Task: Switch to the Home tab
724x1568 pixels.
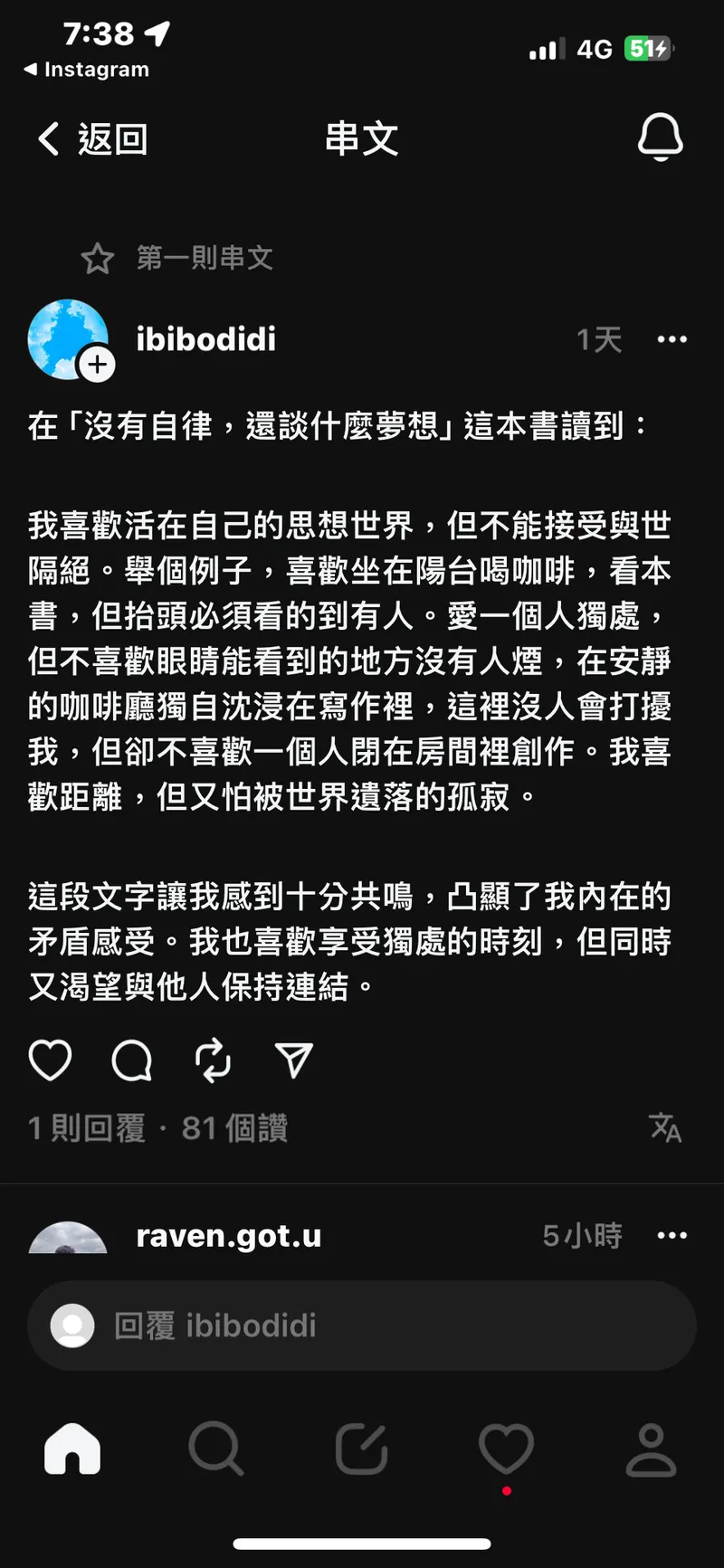Action: 72,1449
